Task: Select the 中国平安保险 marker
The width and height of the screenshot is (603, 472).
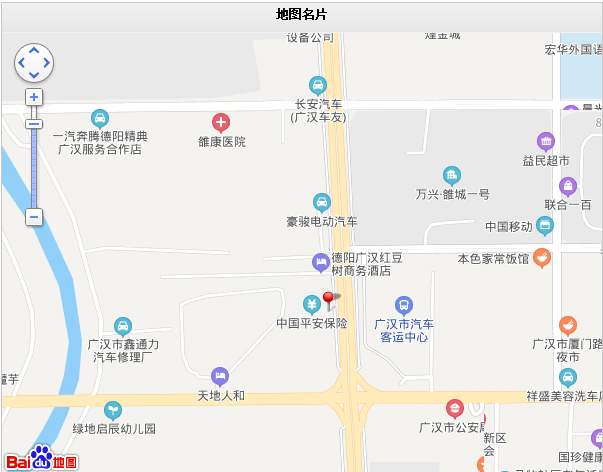Action: click(312, 304)
